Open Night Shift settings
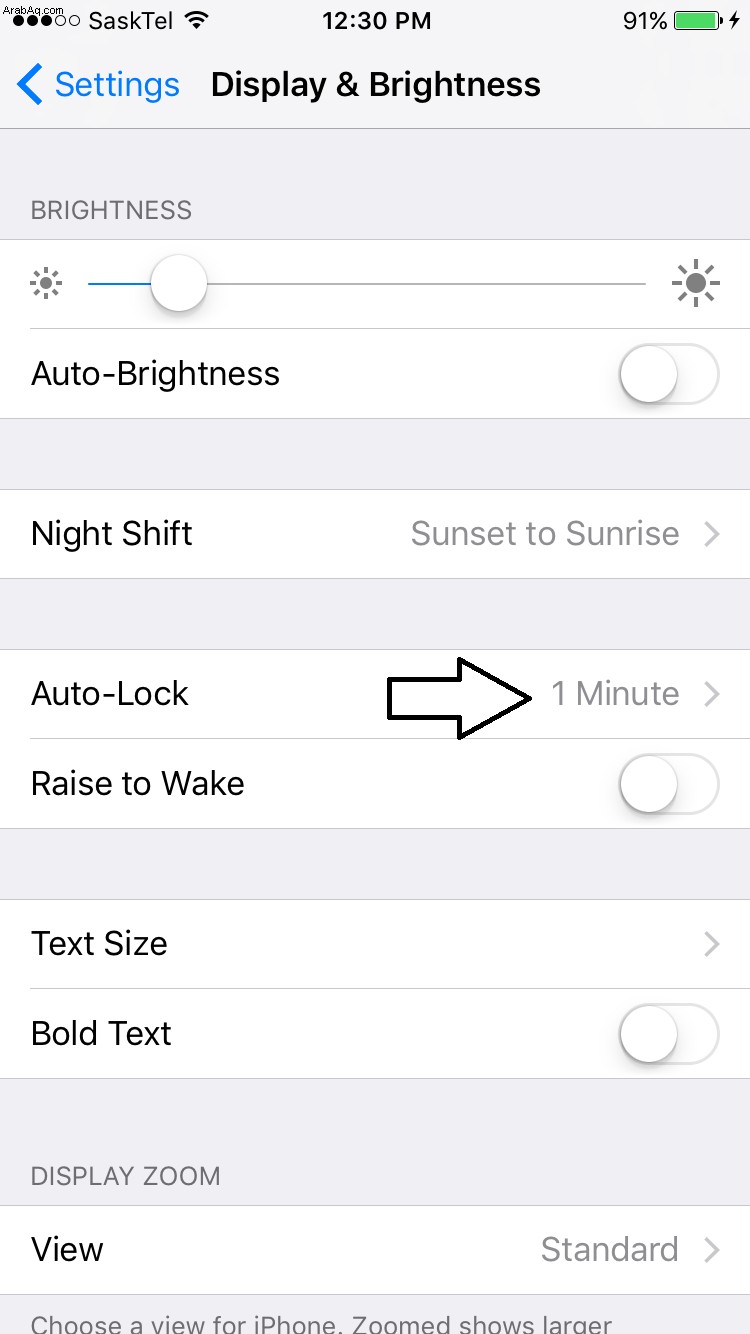This screenshot has height=1334, width=750. [x=375, y=534]
